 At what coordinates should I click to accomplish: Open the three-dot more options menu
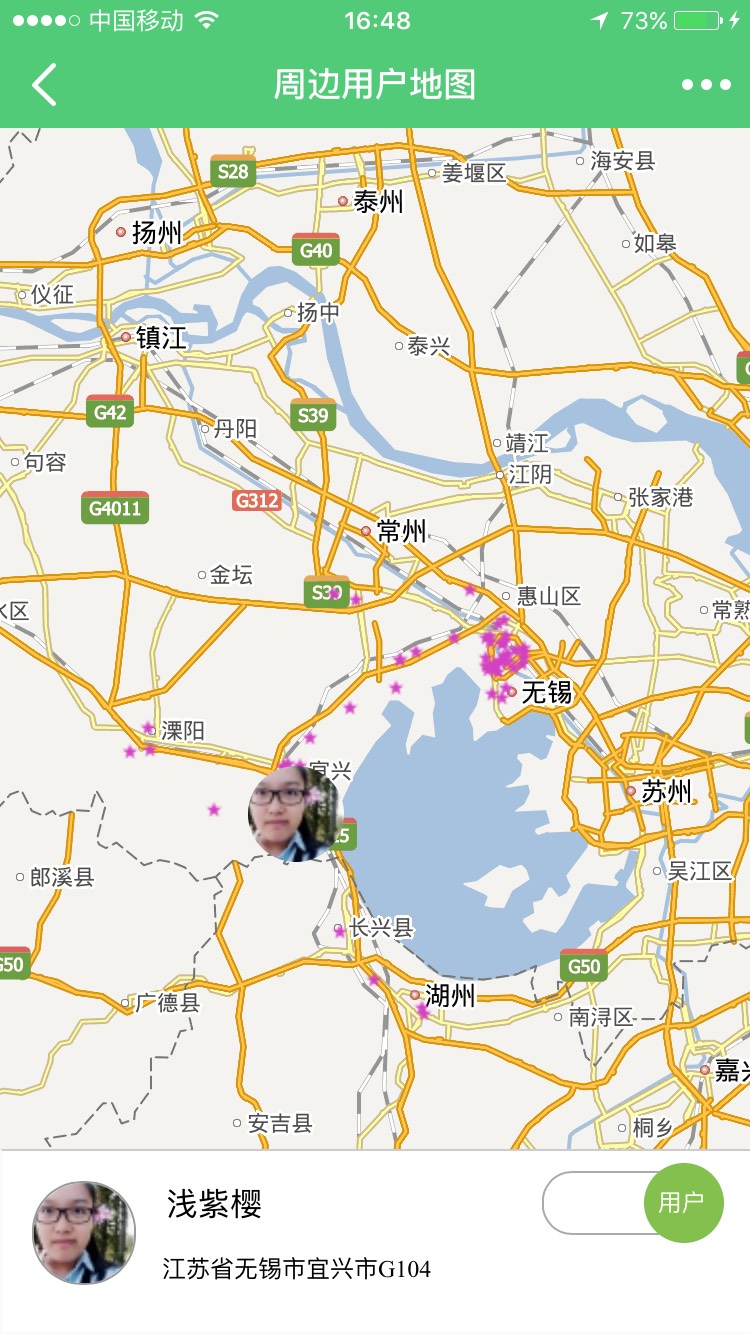coord(706,85)
